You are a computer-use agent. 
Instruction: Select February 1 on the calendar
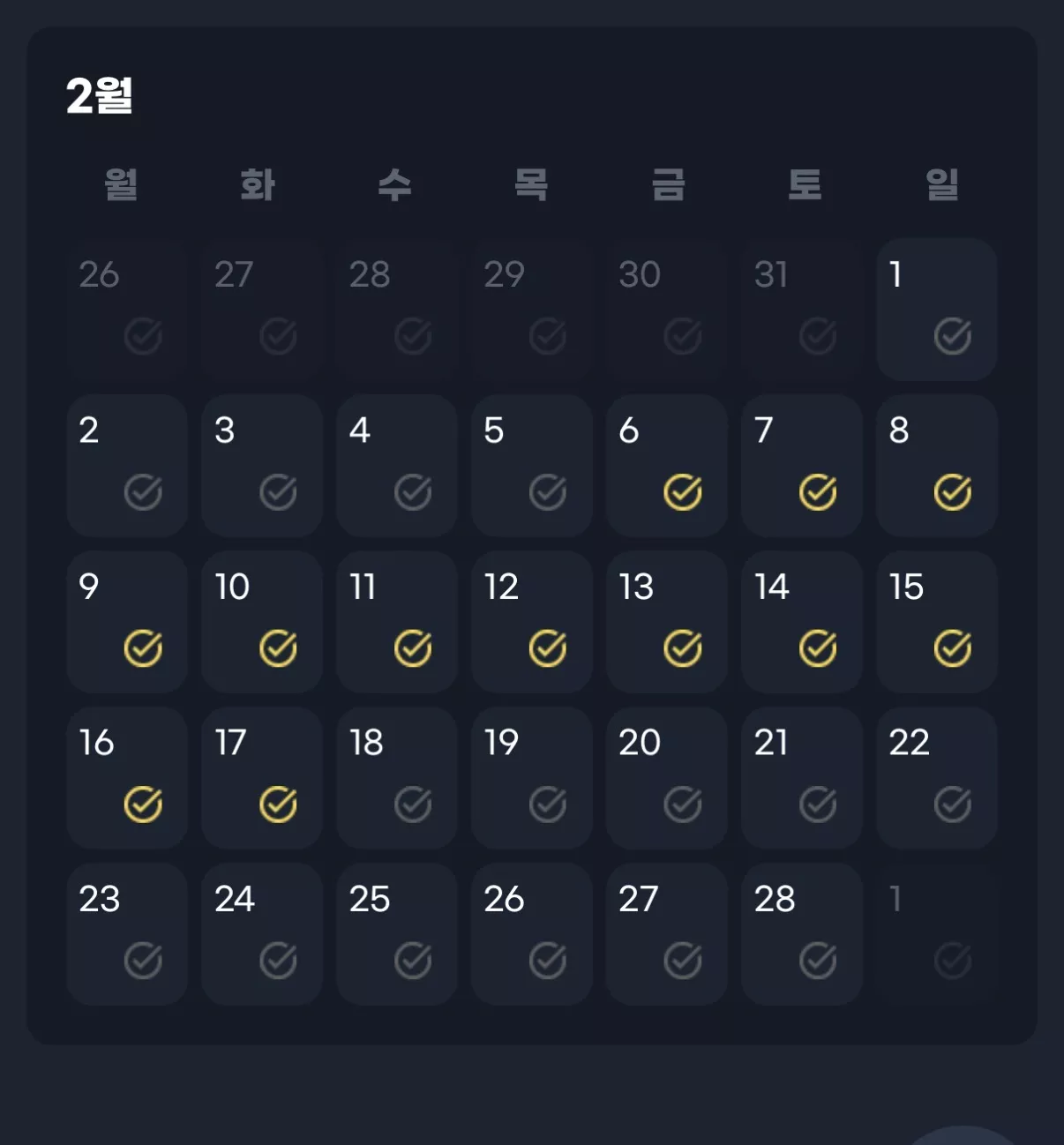pyautogui.click(x=937, y=310)
